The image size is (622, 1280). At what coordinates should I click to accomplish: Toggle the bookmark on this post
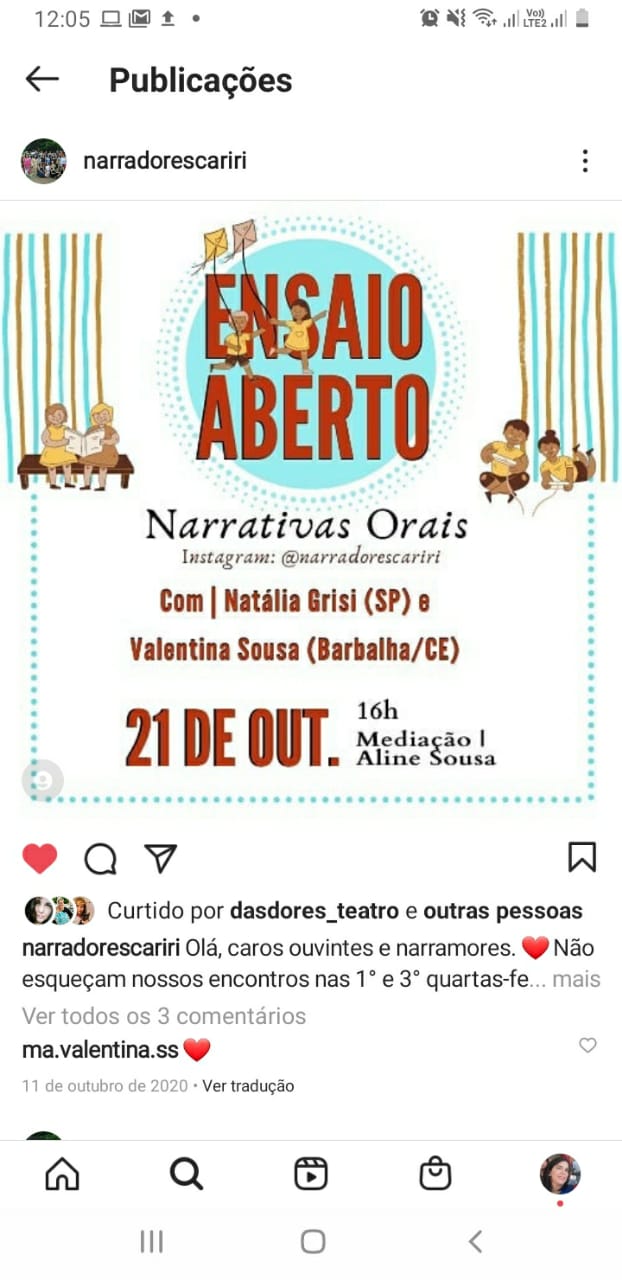click(x=582, y=857)
